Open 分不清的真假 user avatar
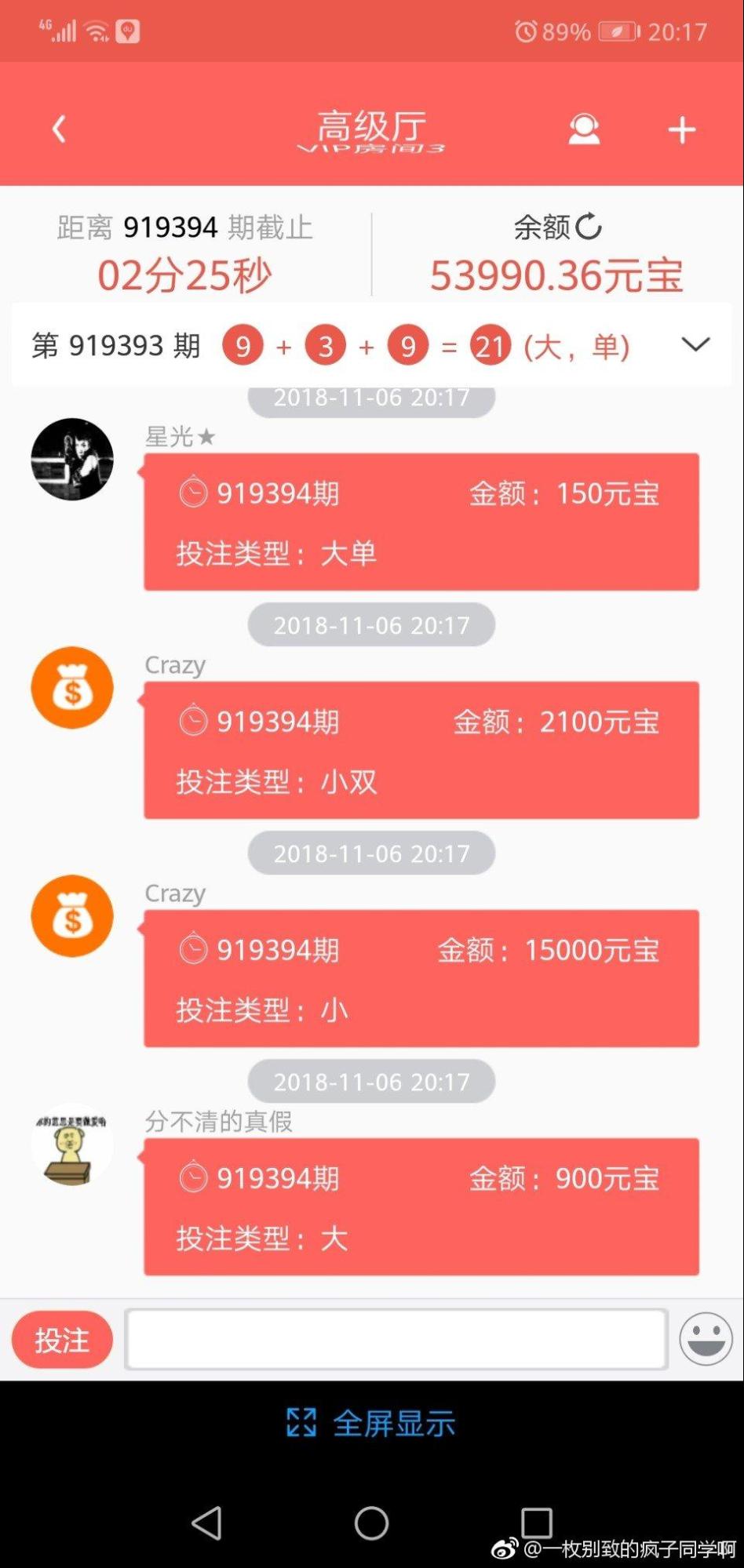 (72, 1144)
